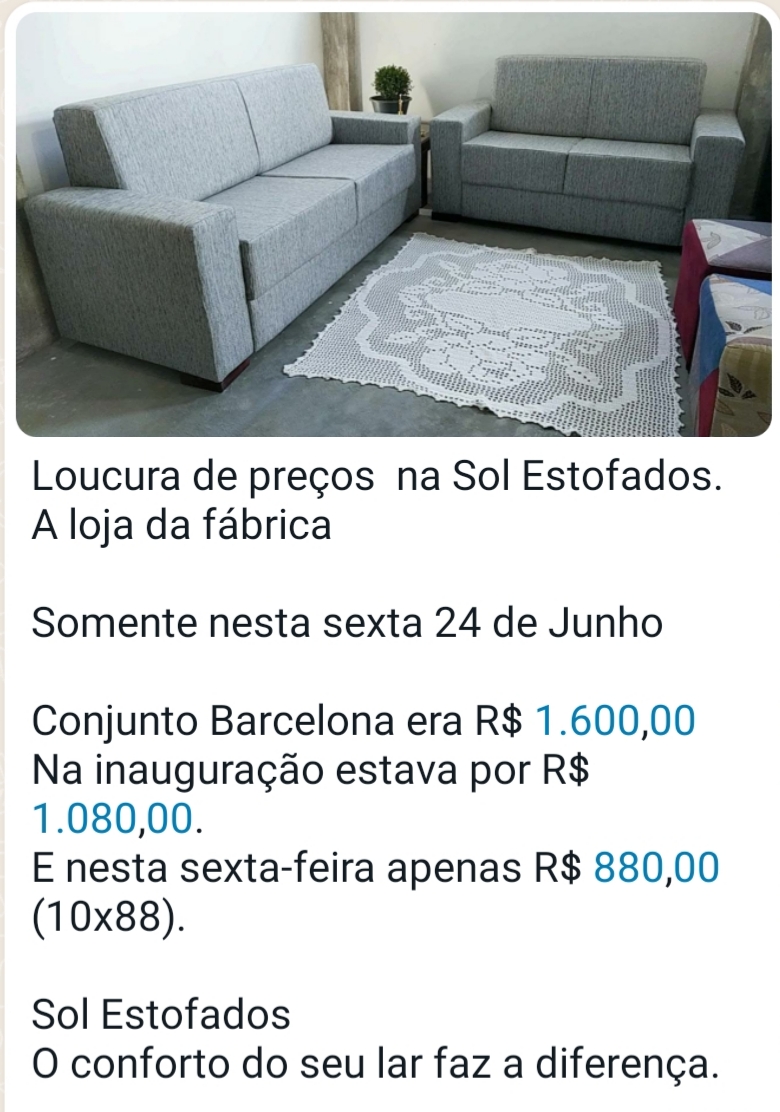Open the sofa set photo in the message
780x1112 pixels.
[x=392, y=225]
